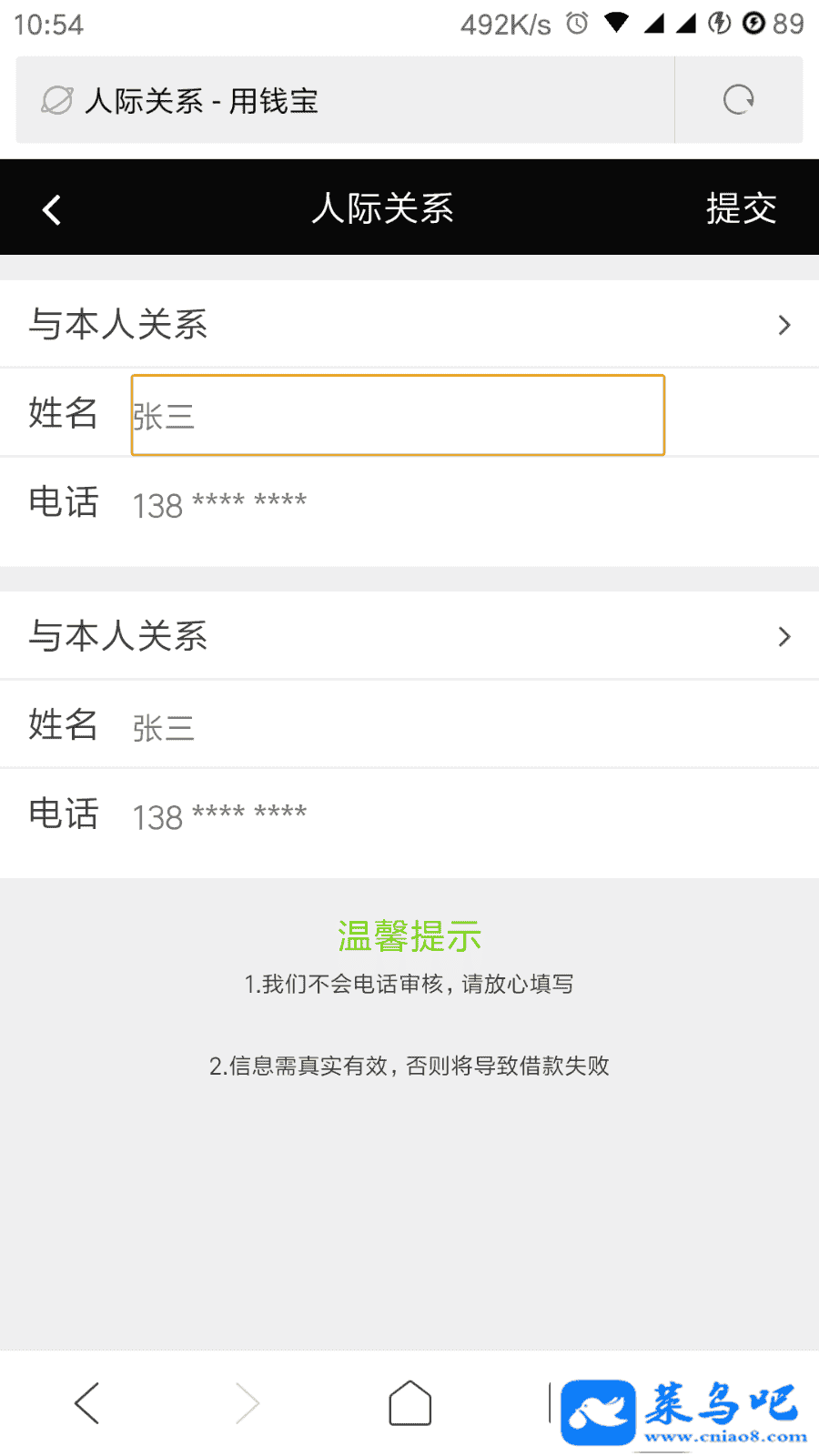Open the first 与本人关系 selector
Viewport: 819px width, 1456px height.
[409, 325]
